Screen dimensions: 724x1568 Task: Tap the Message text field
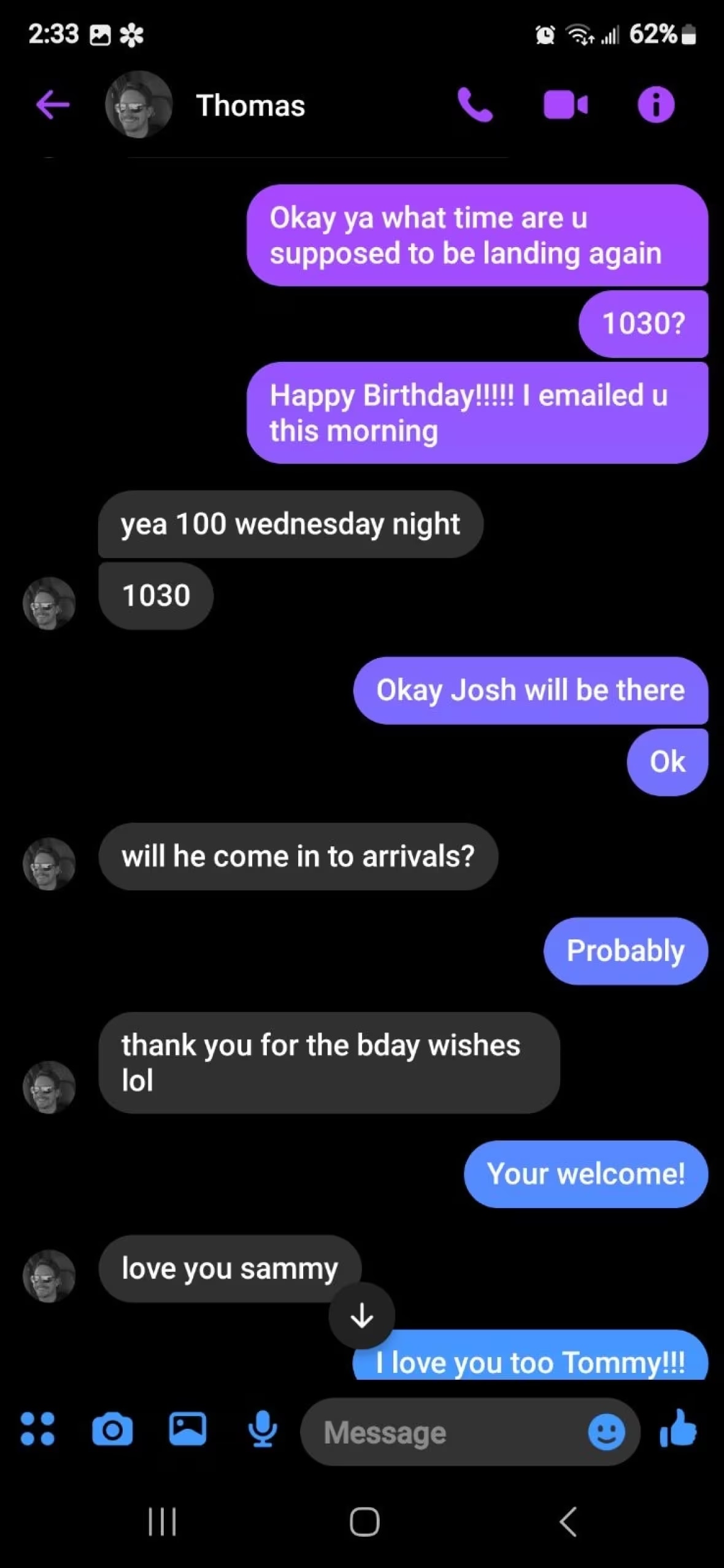[442, 1432]
